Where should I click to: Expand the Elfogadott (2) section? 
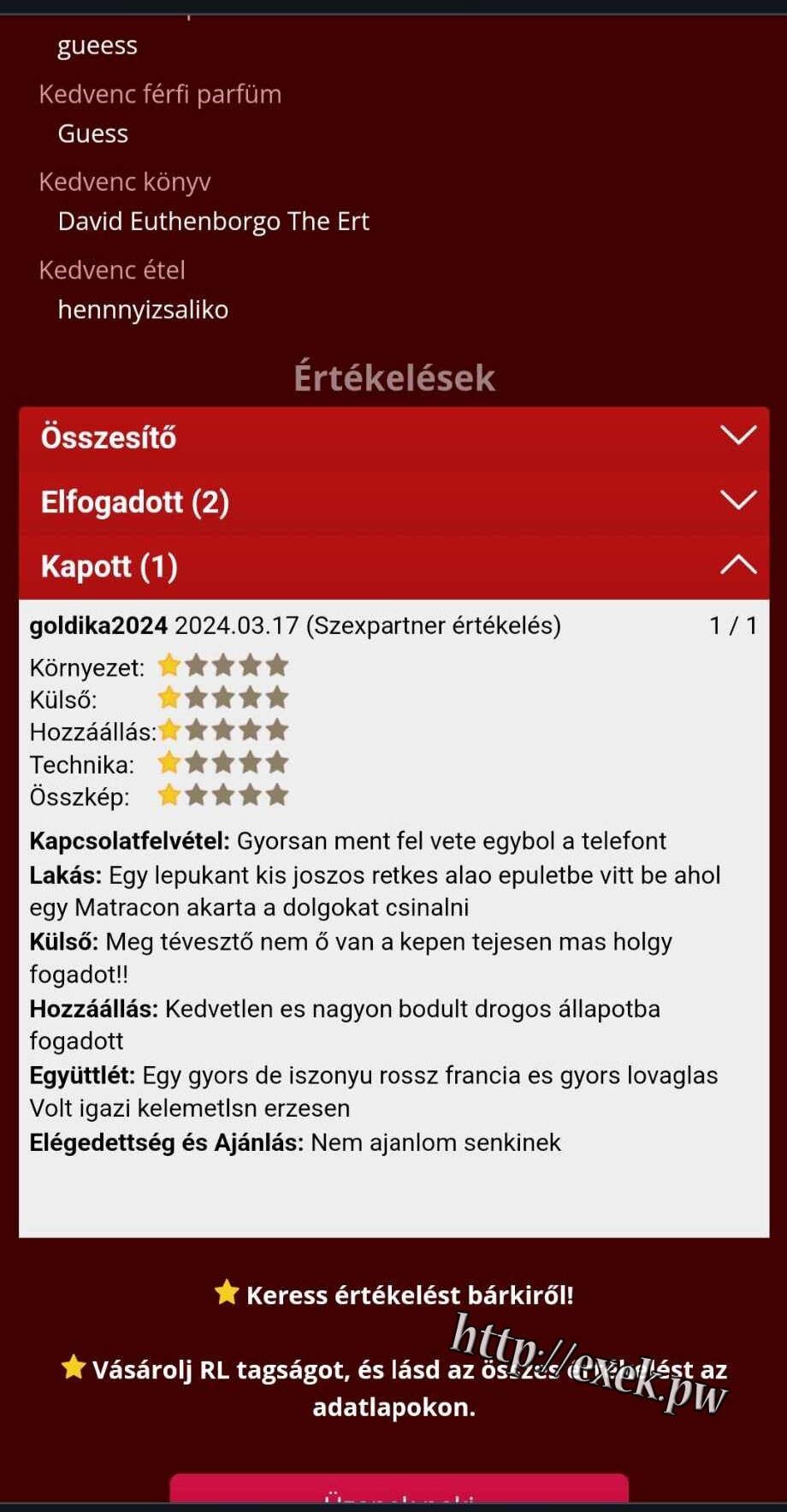(x=393, y=501)
